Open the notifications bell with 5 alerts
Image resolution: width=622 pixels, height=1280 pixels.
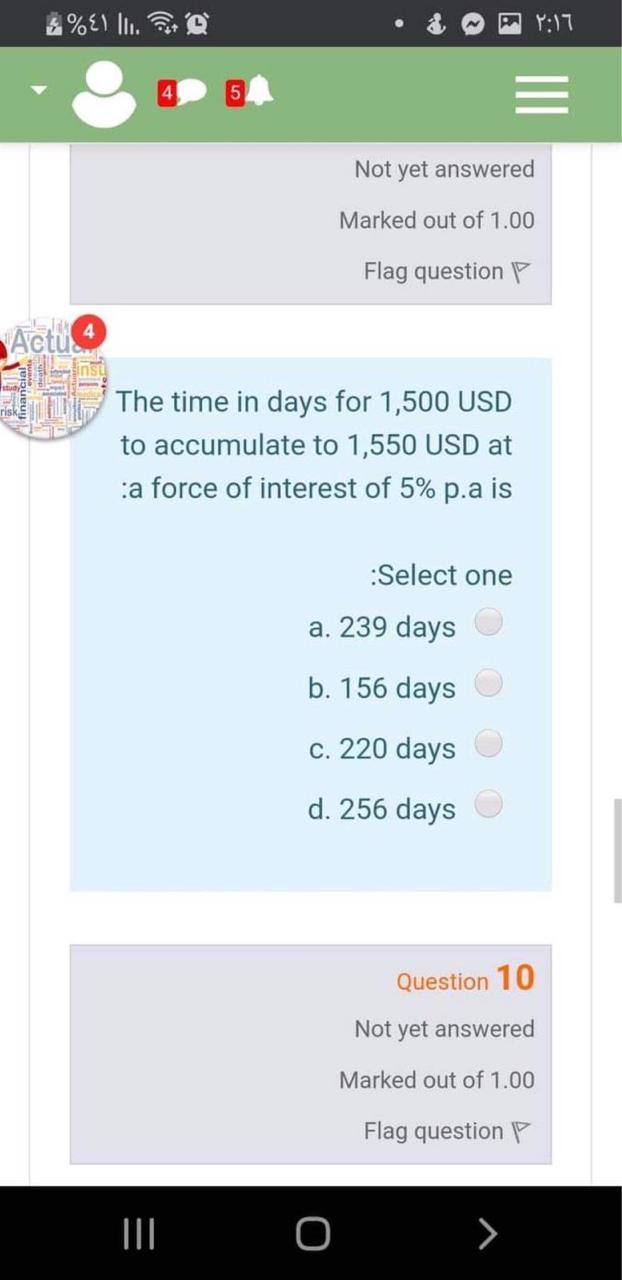click(x=247, y=93)
